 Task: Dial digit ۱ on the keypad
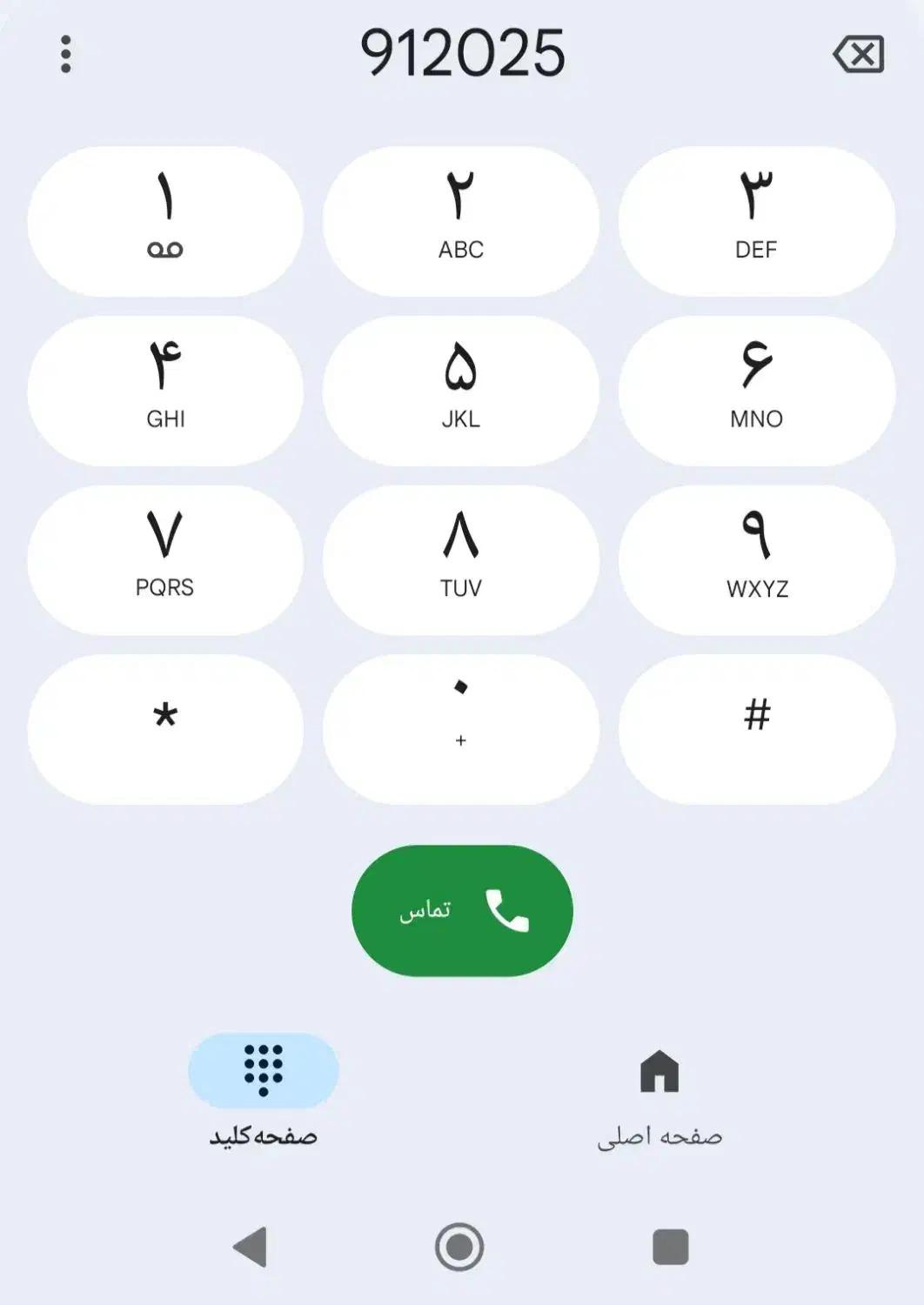[165, 221]
